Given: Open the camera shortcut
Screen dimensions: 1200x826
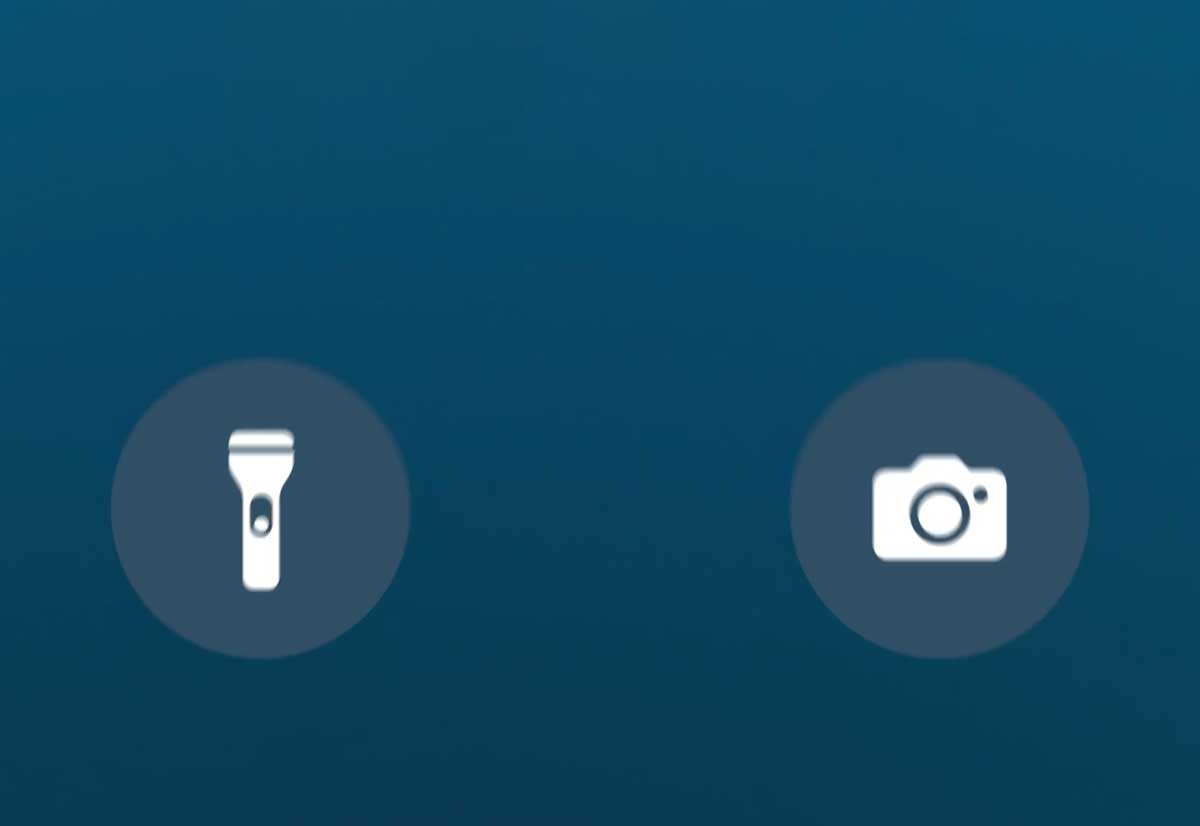Looking at the screenshot, I should pyautogui.click(x=939, y=508).
